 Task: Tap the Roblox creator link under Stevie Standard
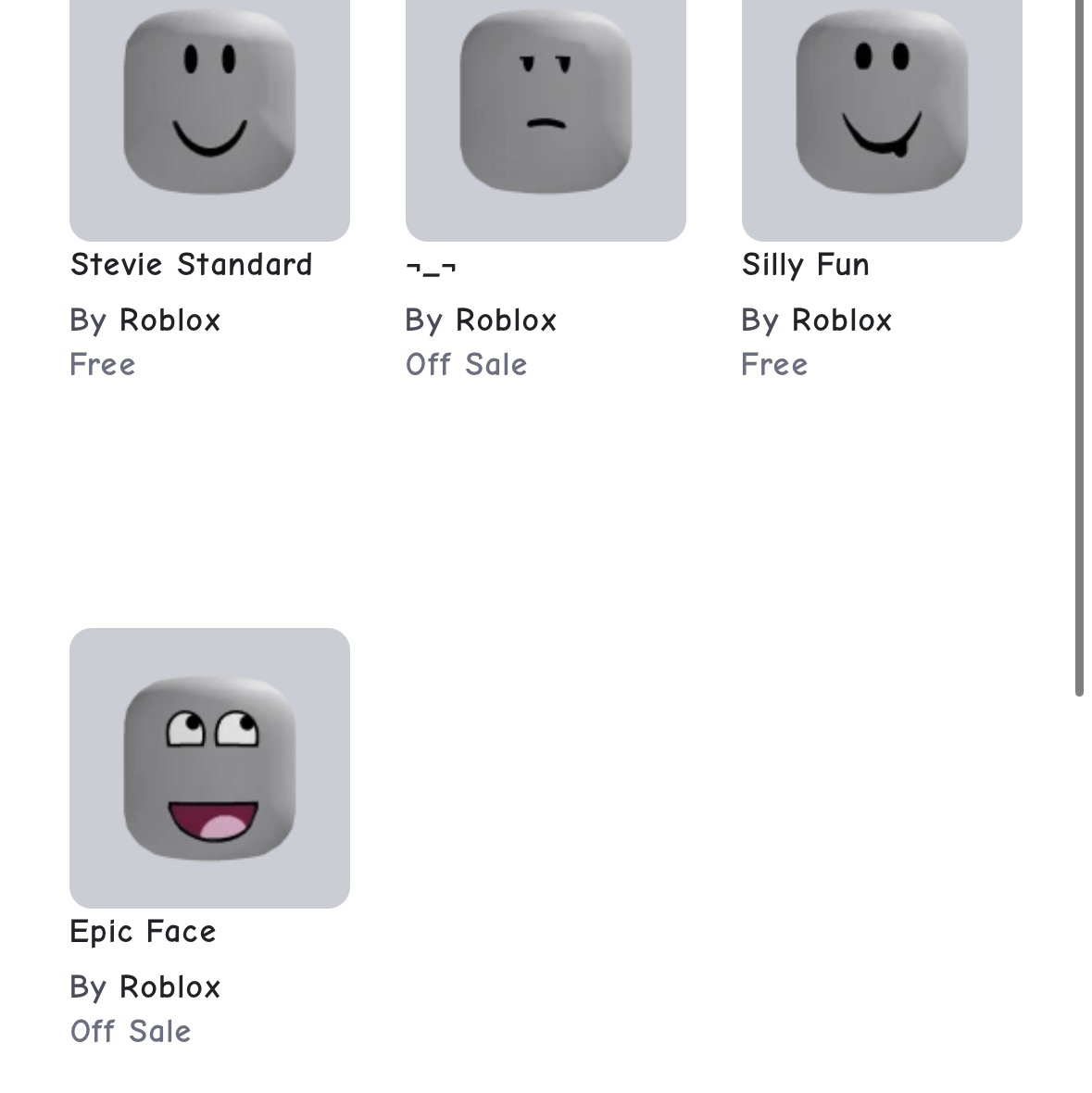[170, 320]
